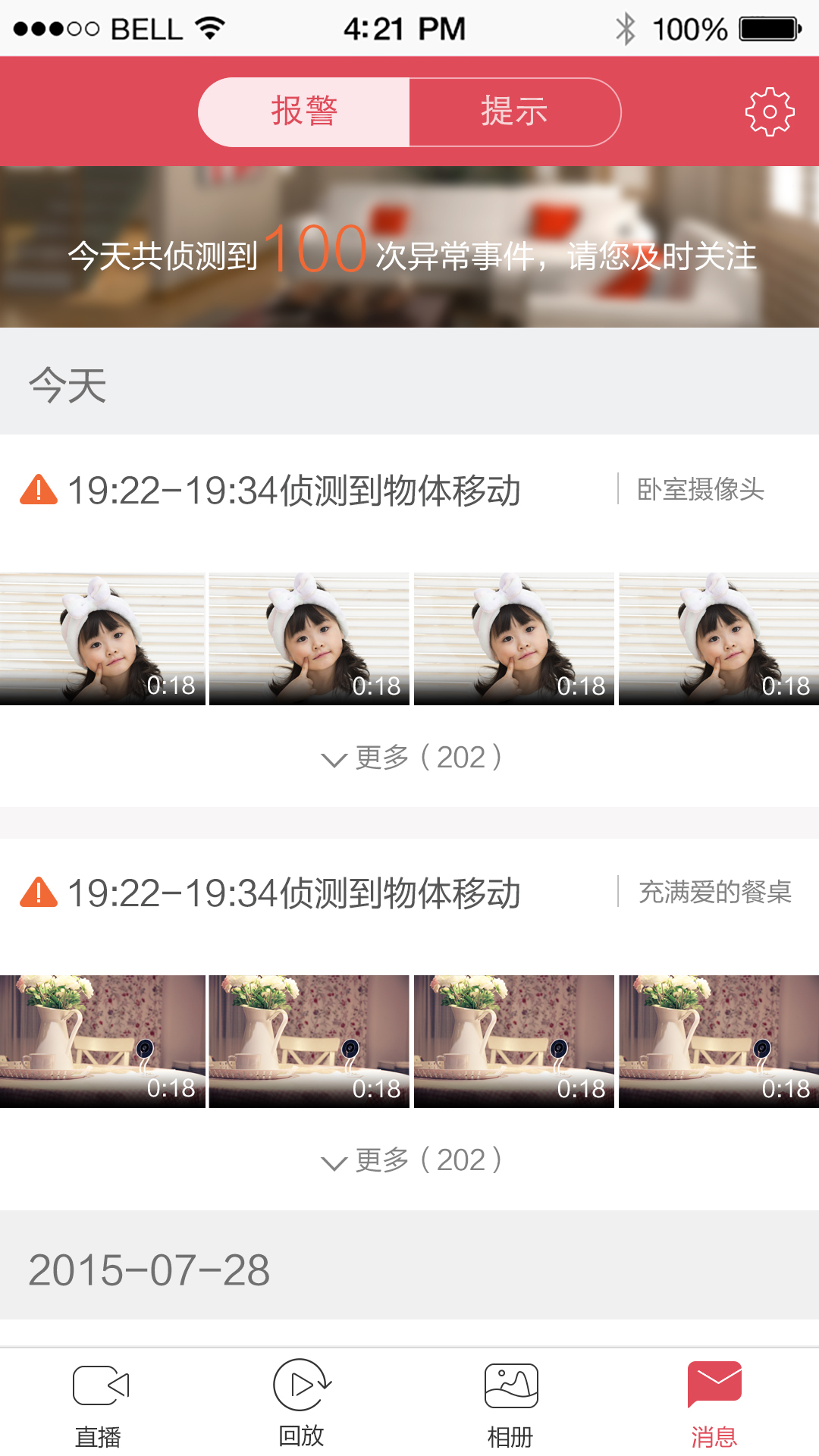Expand 更多 (202) under 卧室摄像头 alert

coord(410,758)
